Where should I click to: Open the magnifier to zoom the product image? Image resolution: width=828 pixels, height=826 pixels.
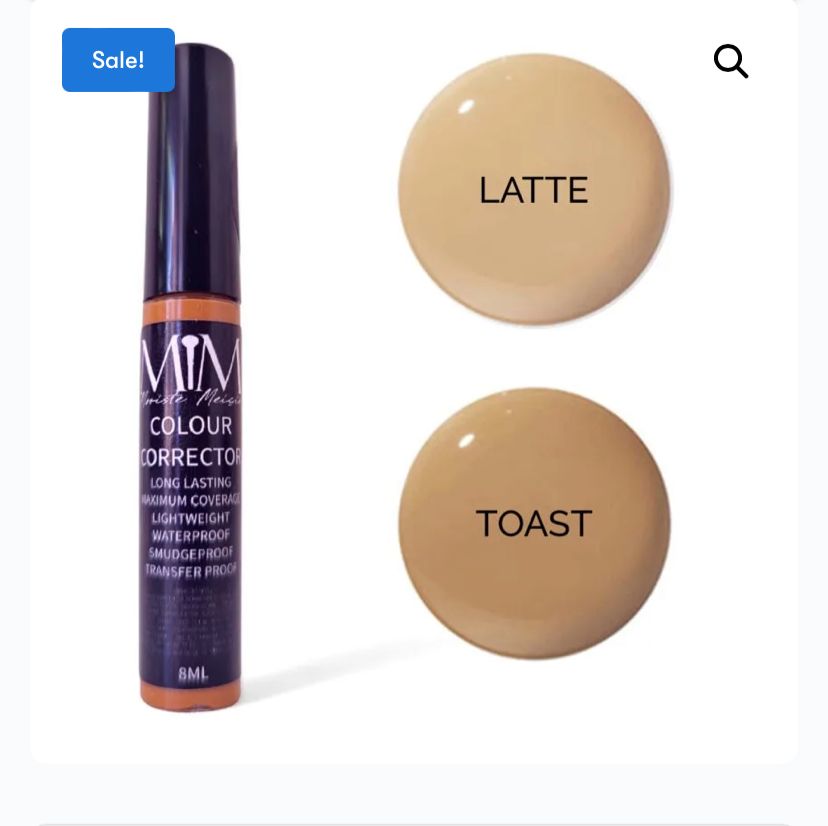click(x=731, y=62)
